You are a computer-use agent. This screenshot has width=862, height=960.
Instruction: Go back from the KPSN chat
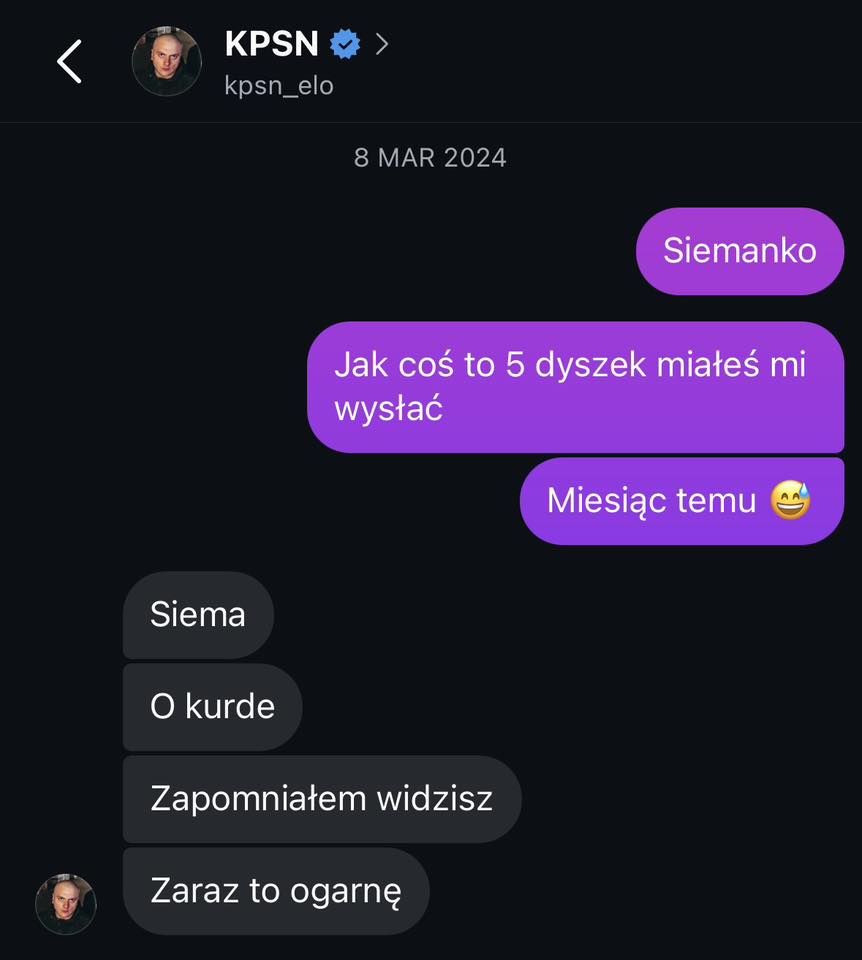(x=69, y=61)
